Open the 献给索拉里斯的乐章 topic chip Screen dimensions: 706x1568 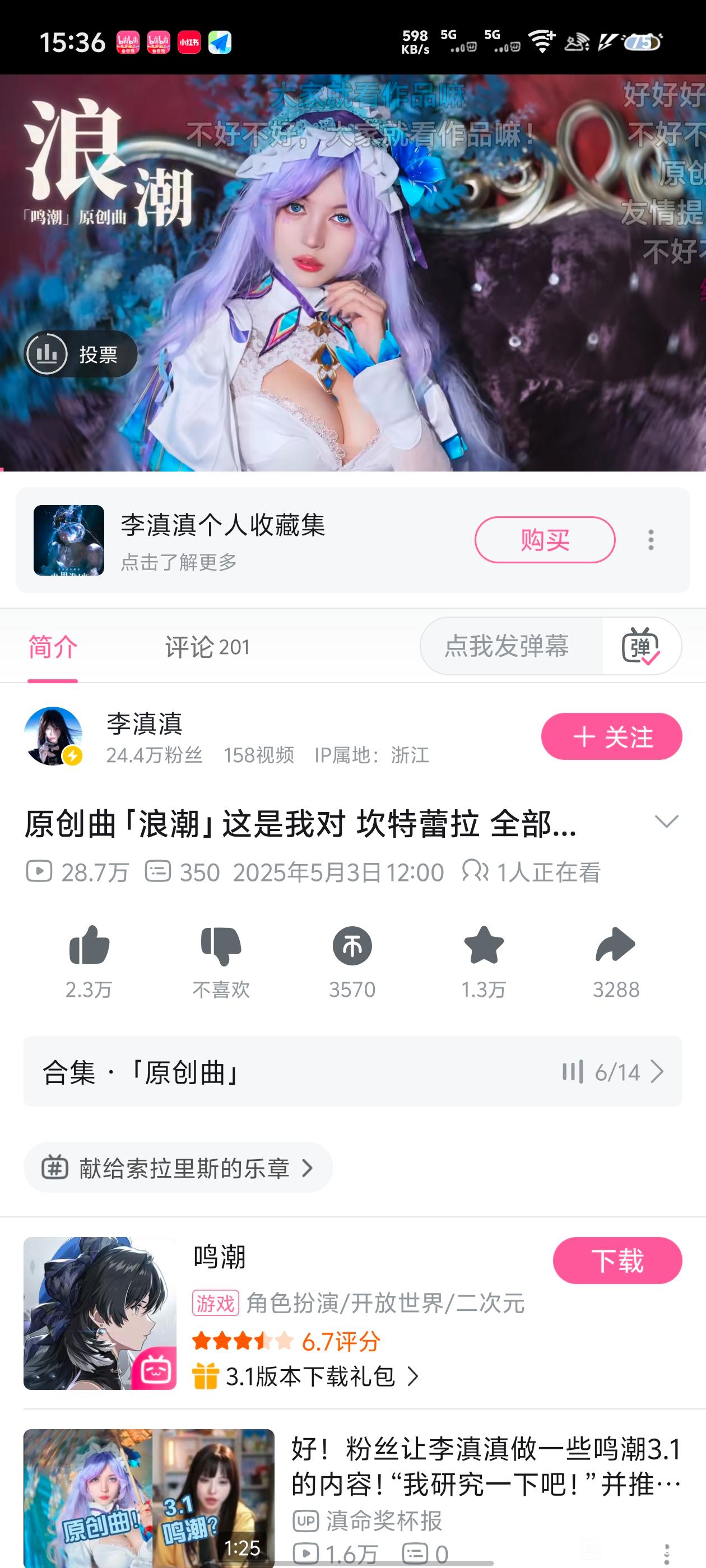click(178, 1168)
